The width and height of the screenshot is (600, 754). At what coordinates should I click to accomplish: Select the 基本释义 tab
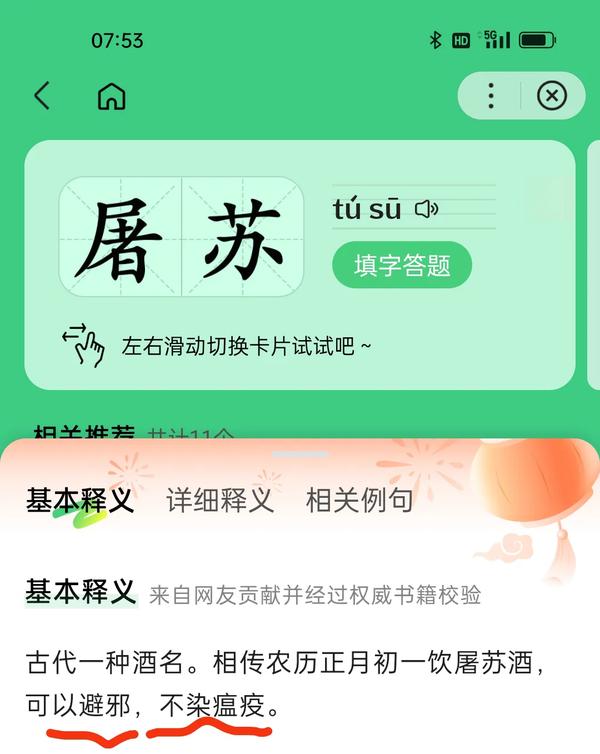coord(80,500)
